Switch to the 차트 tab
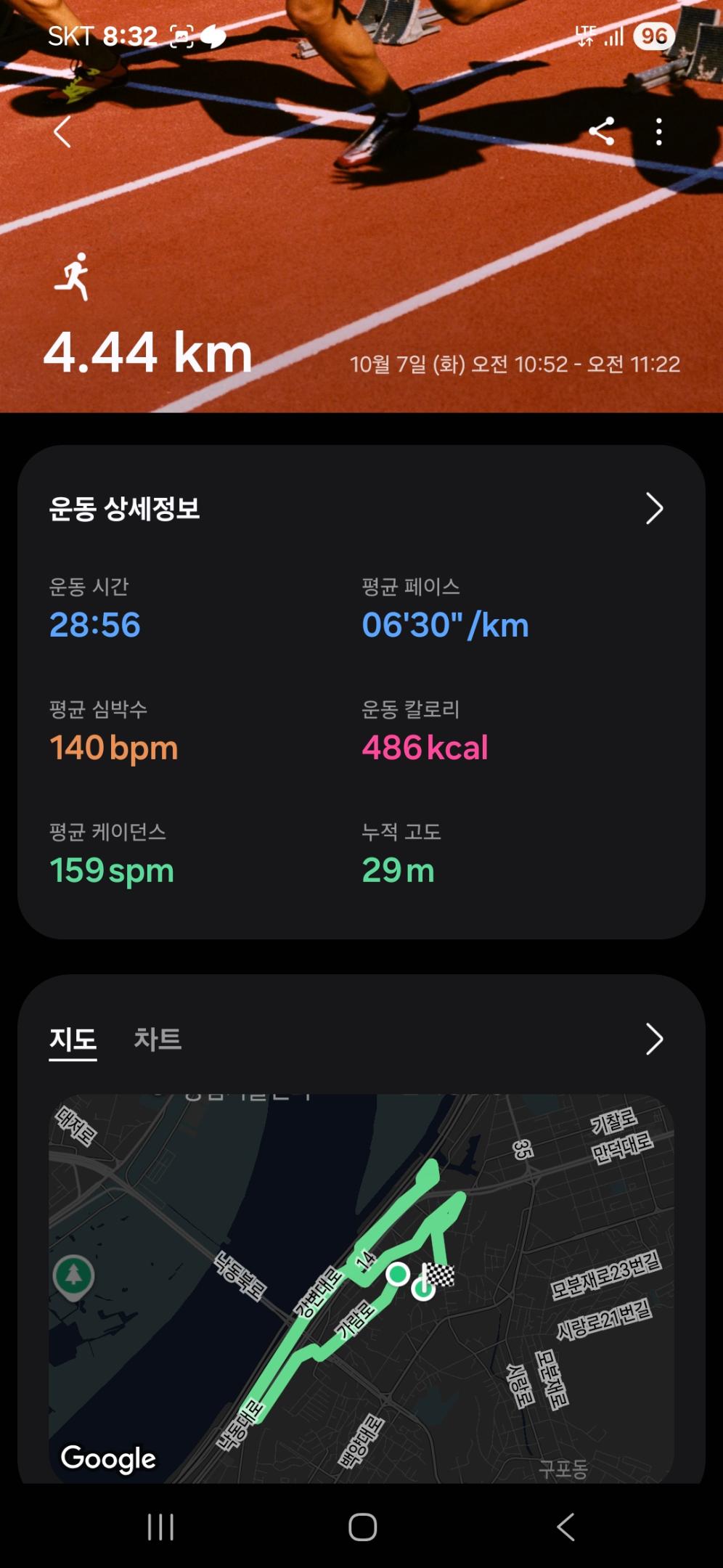Image resolution: width=723 pixels, height=1568 pixels. coord(158,1039)
